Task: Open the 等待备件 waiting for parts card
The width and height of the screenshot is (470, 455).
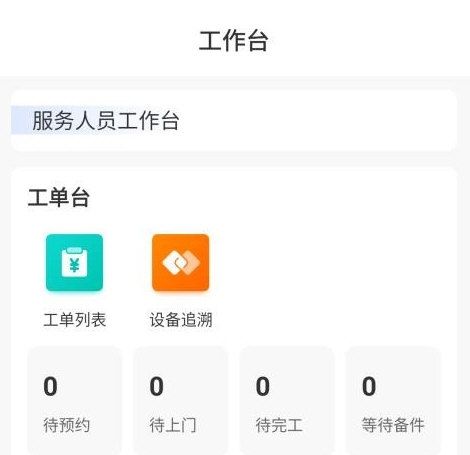Action: (393, 401)
